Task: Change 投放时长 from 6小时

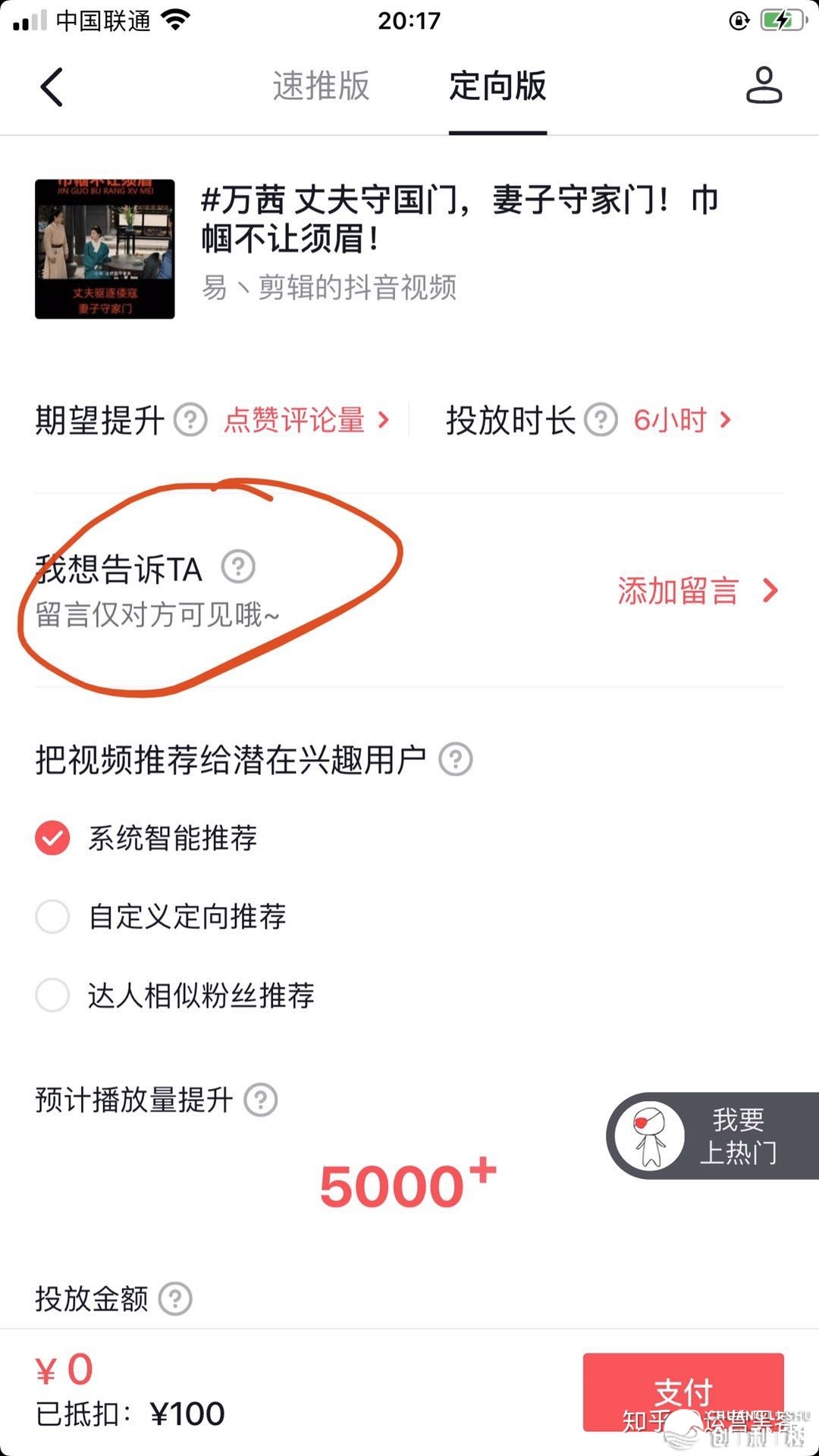Action: click(680, 420)
